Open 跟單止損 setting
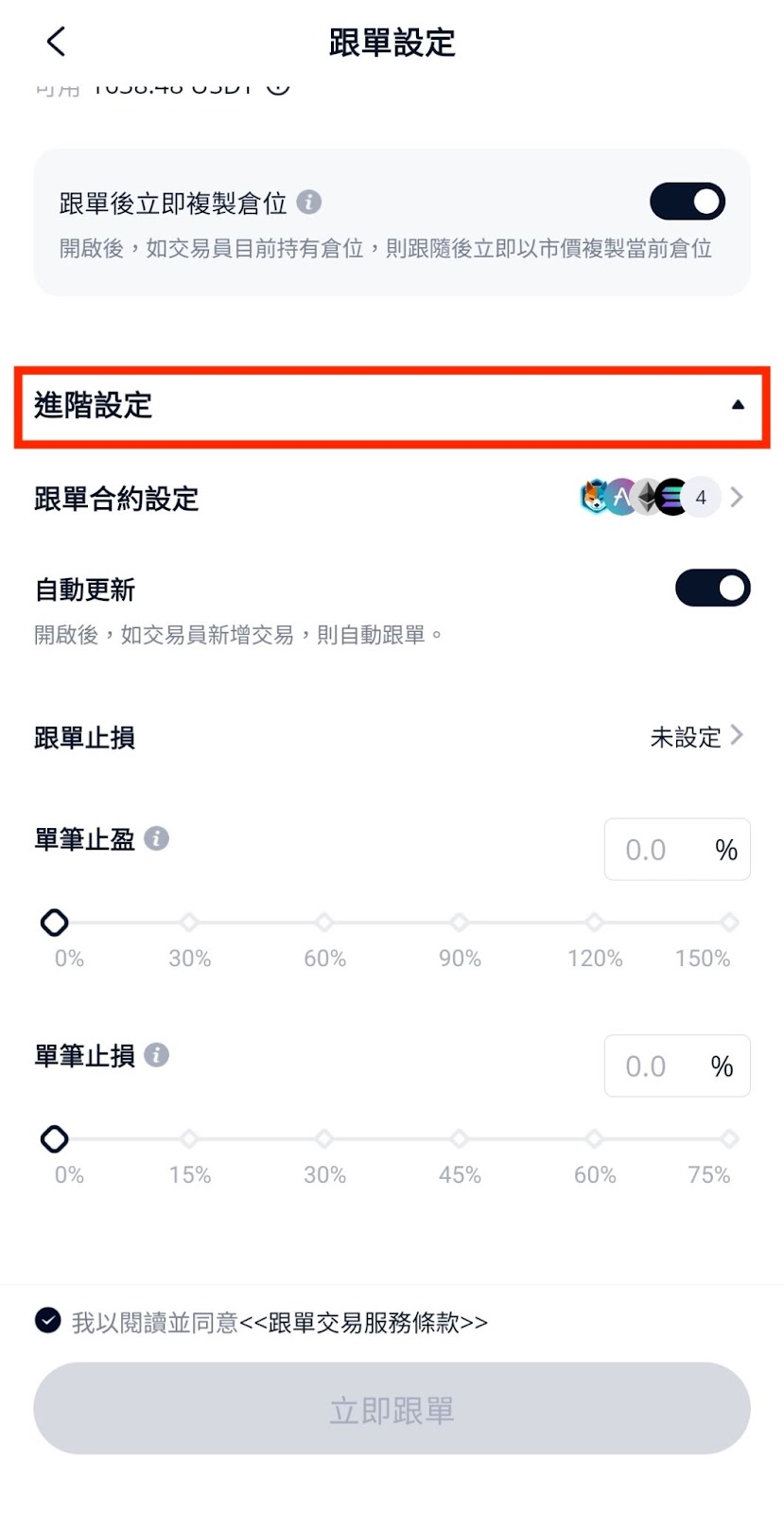784x1514 pixels. coord(392,737)
